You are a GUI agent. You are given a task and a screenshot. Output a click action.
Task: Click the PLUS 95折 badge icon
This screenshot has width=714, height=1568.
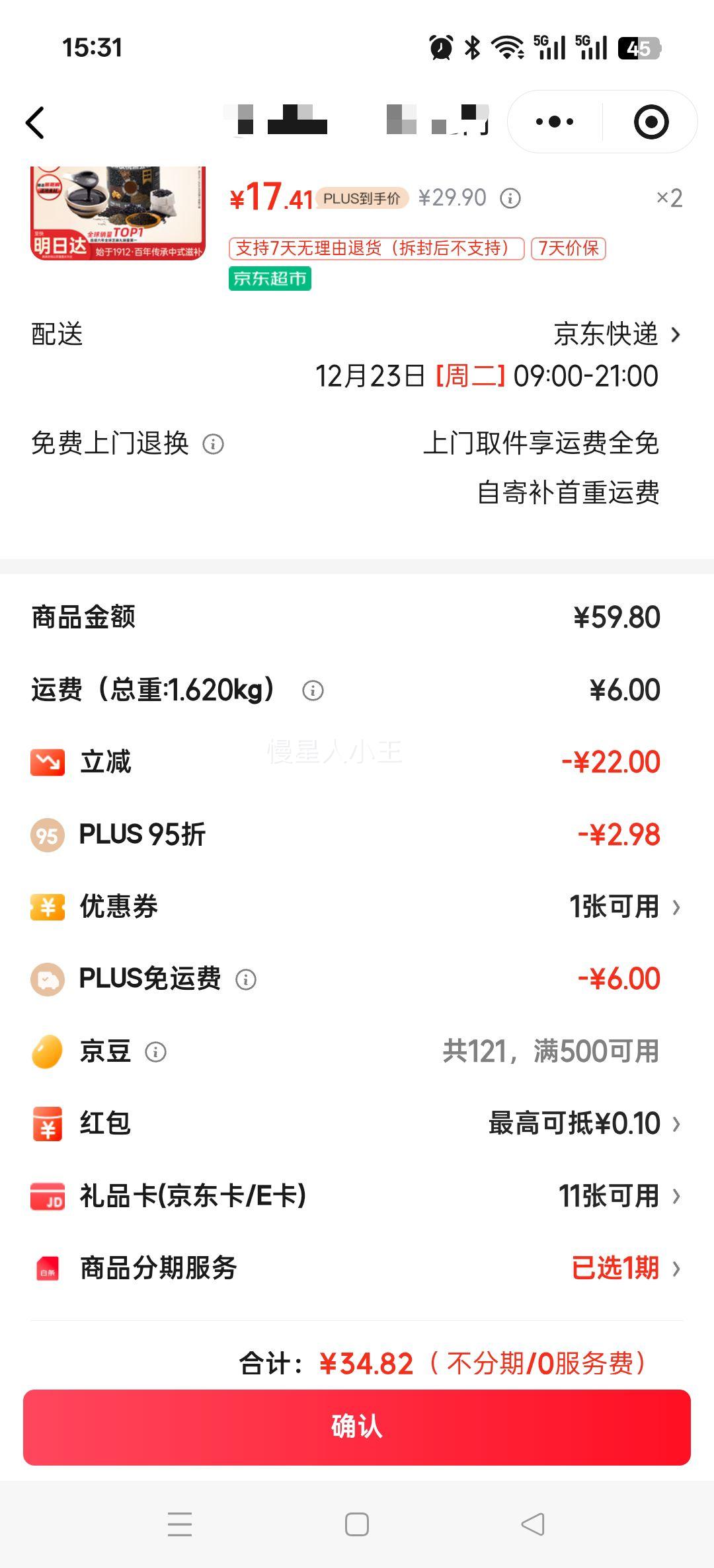click(46, 834)
